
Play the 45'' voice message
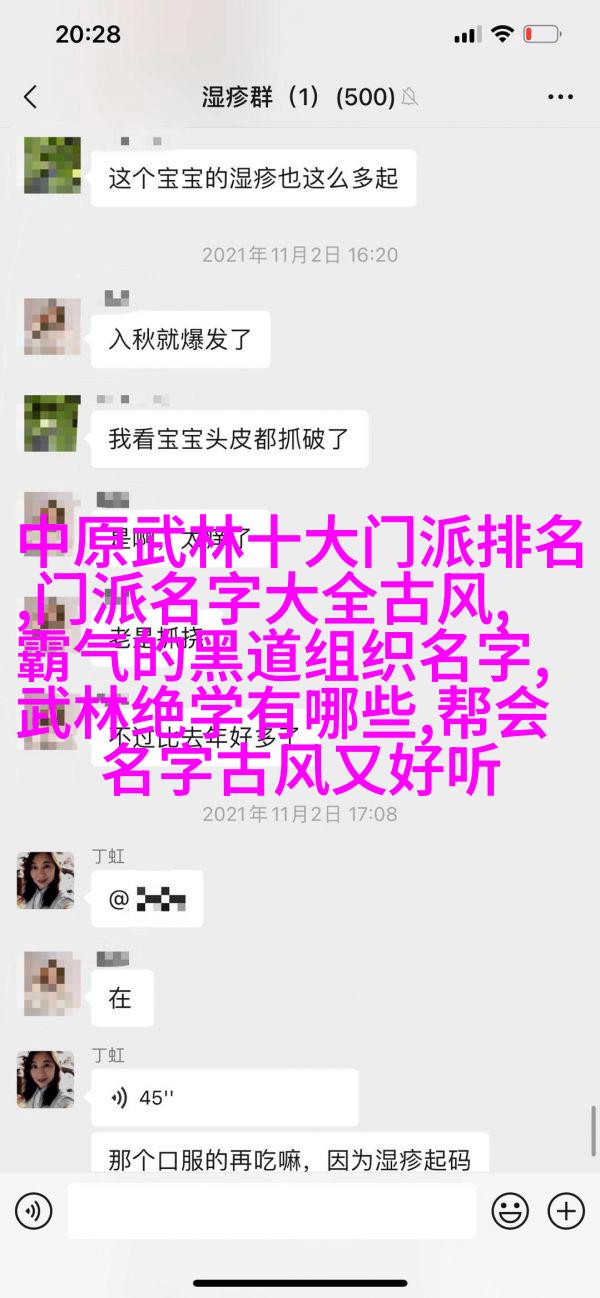(x=225, y=1097)
